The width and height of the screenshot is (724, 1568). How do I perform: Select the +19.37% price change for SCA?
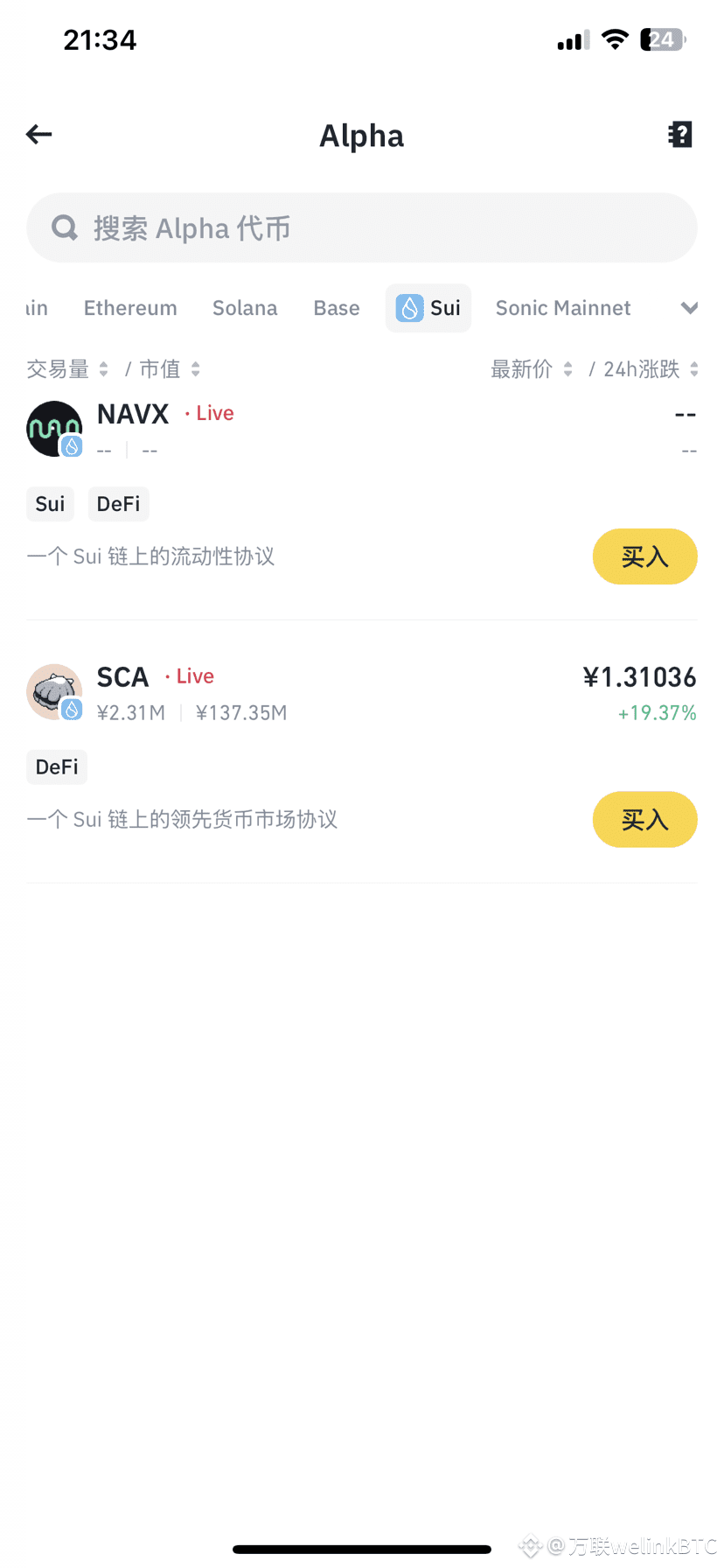click(x=658, y=712)
